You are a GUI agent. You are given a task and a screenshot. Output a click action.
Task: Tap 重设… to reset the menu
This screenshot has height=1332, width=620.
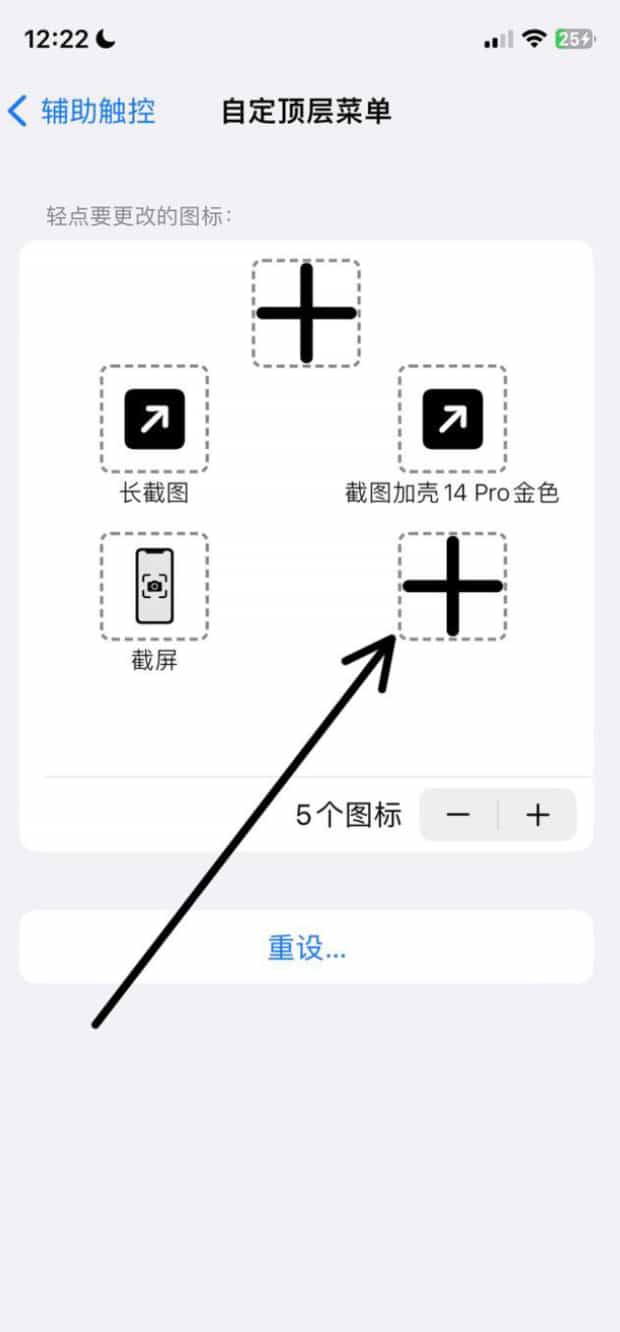coord(306,947)
